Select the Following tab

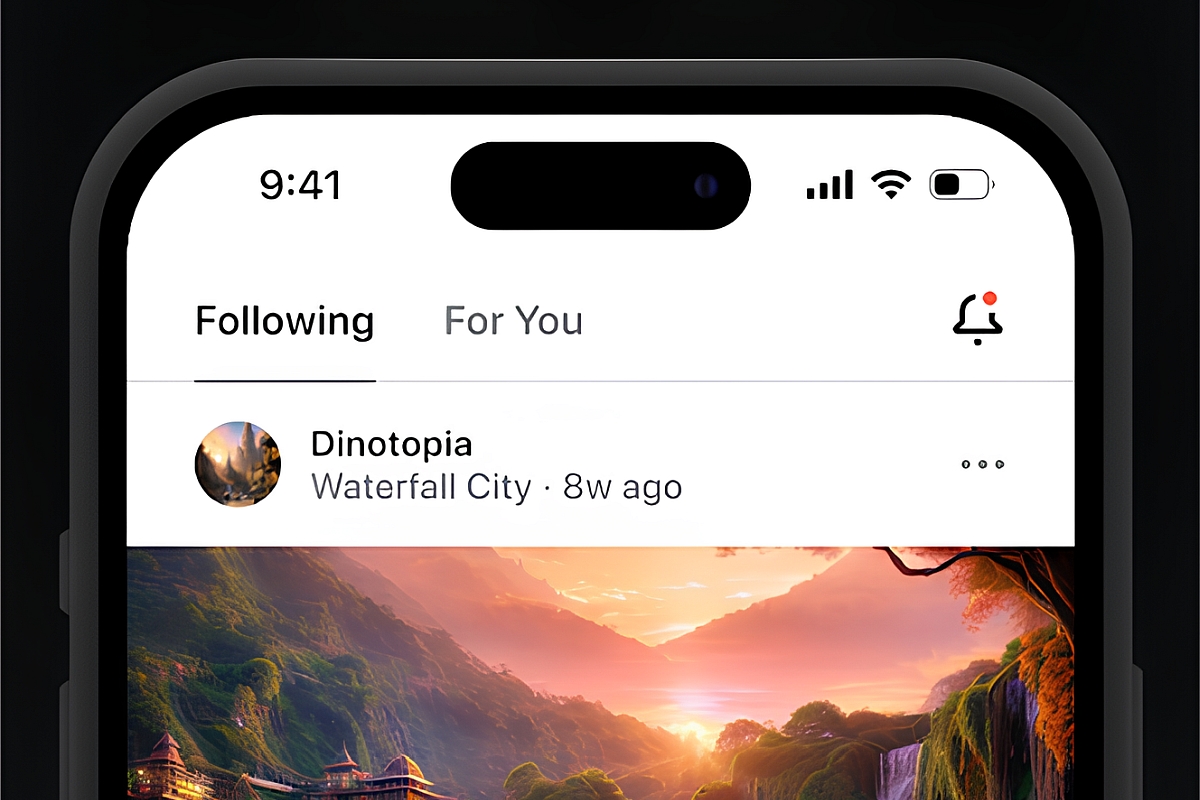tap(284, 321)
